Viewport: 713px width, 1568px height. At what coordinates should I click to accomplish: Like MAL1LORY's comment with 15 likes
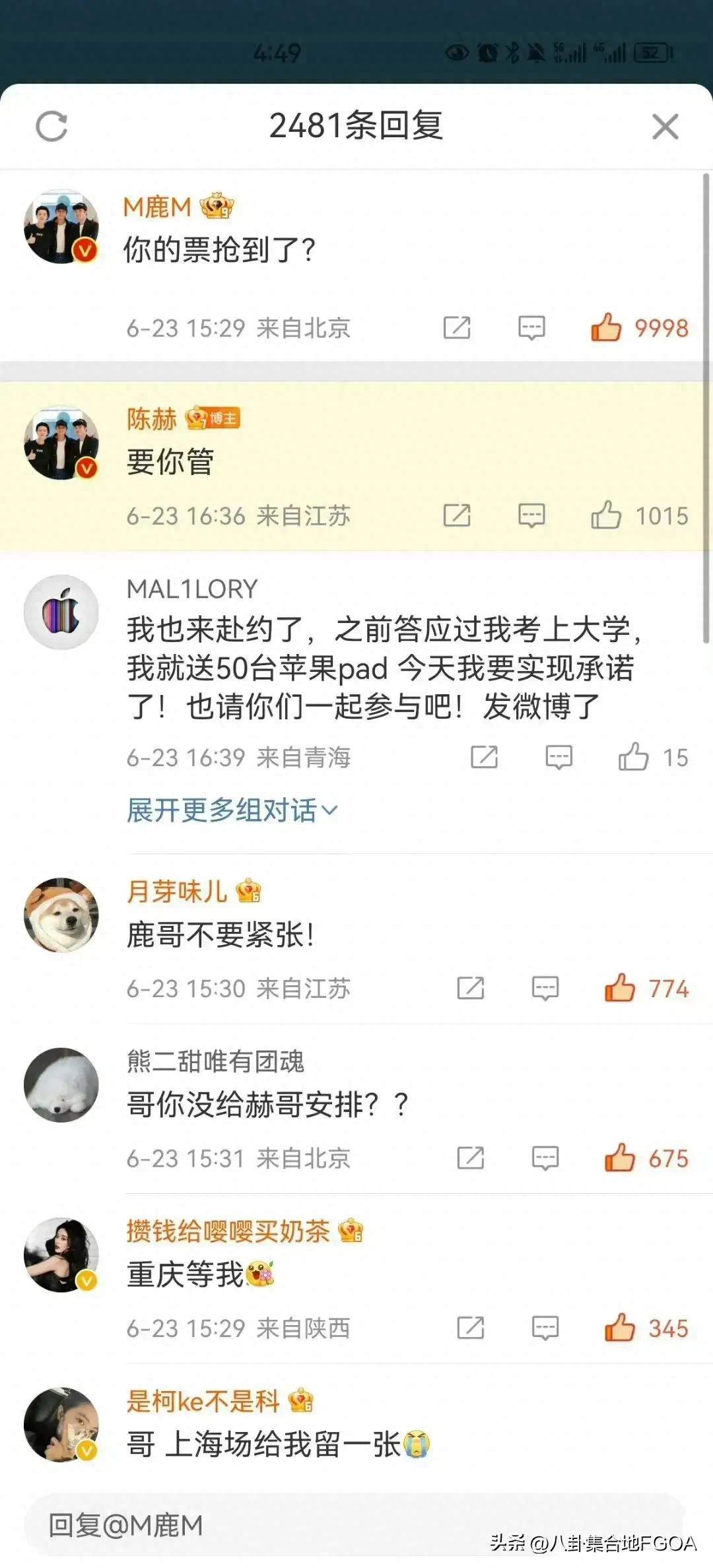(633, 757)
